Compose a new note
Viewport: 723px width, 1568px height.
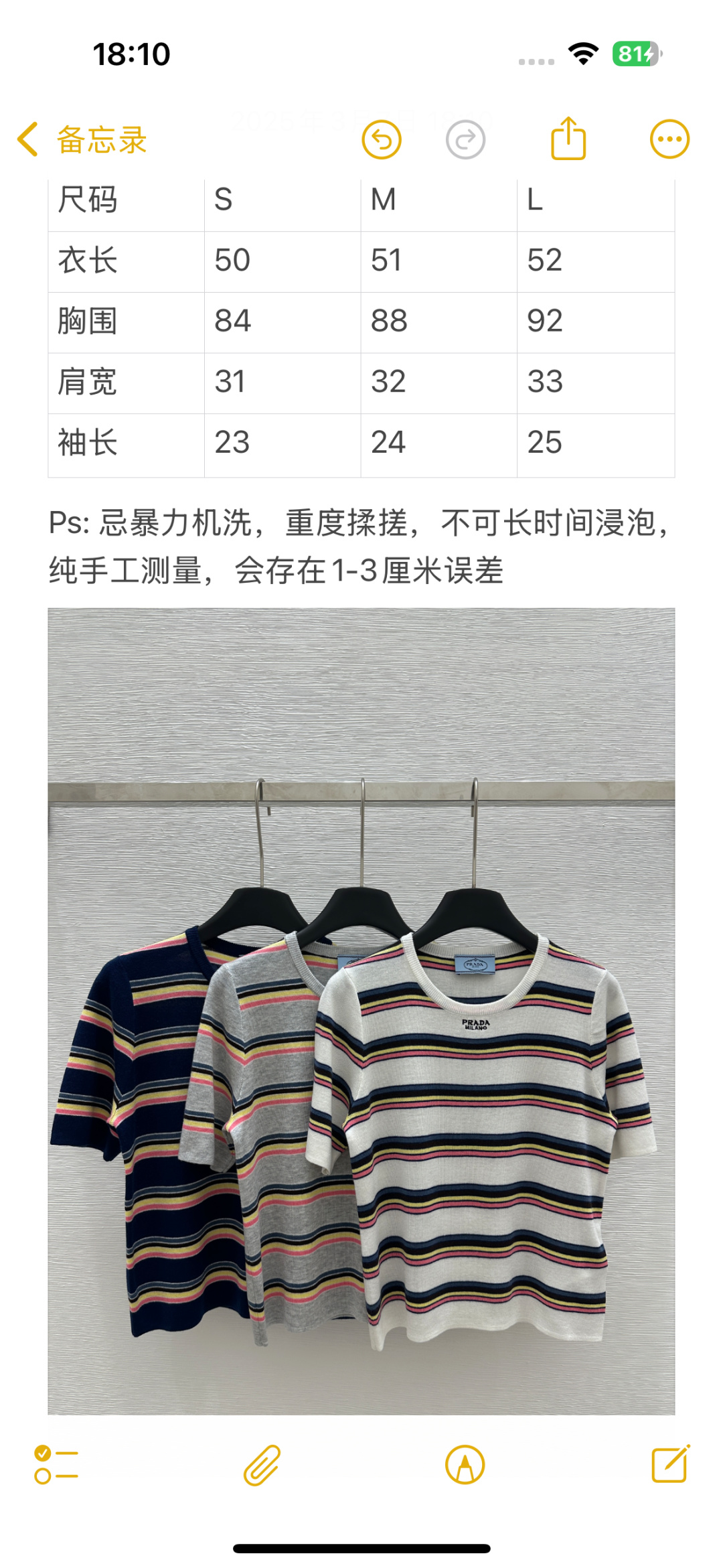[670, 1464]
